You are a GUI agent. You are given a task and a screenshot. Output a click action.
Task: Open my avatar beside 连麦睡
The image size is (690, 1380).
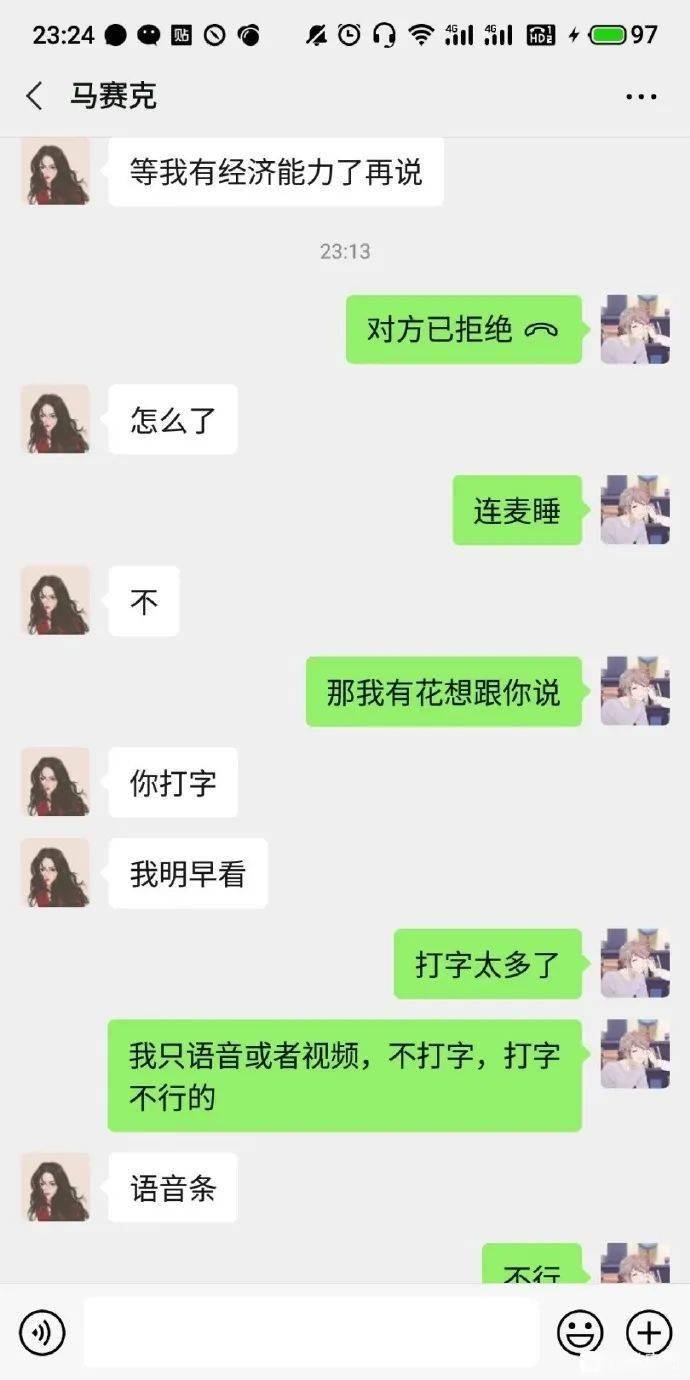click(x=635, y=510)
